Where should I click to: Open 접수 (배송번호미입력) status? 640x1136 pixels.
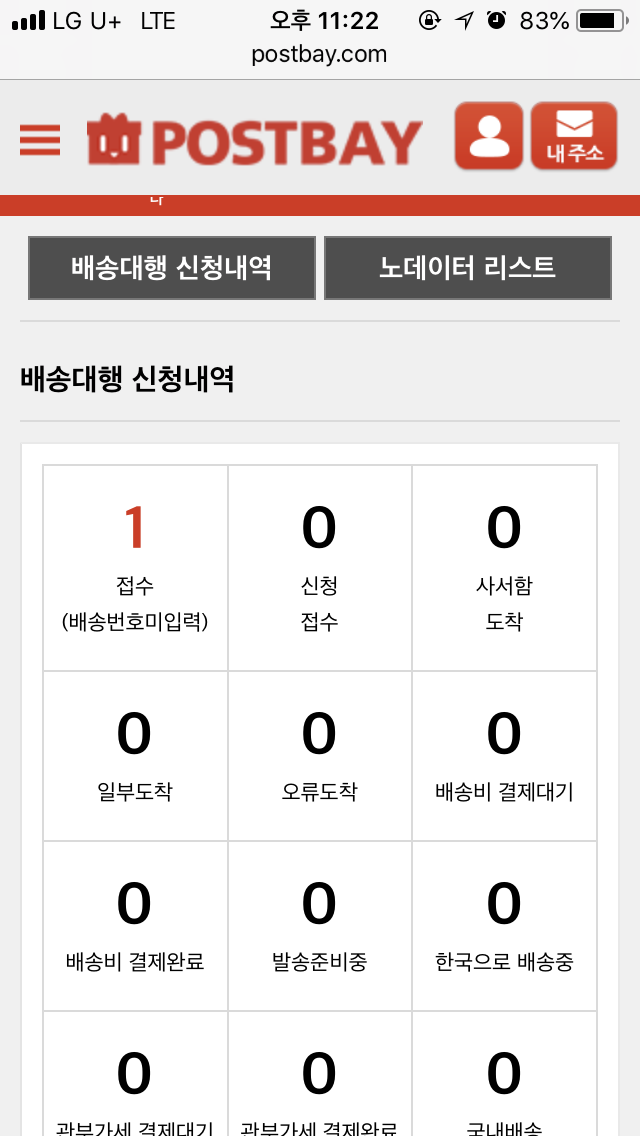[x=135, y=568]
